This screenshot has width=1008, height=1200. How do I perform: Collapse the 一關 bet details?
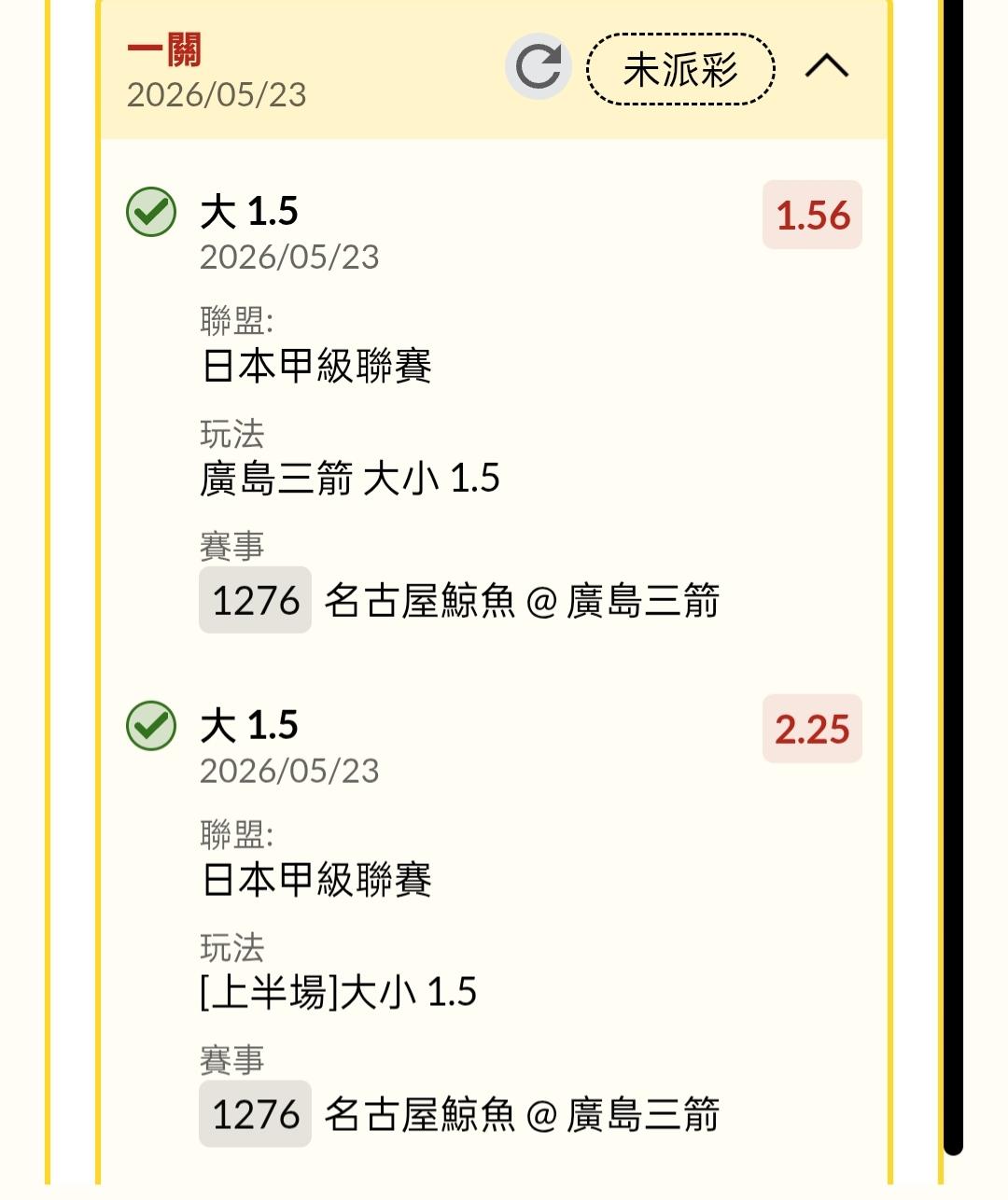[827, 66]
